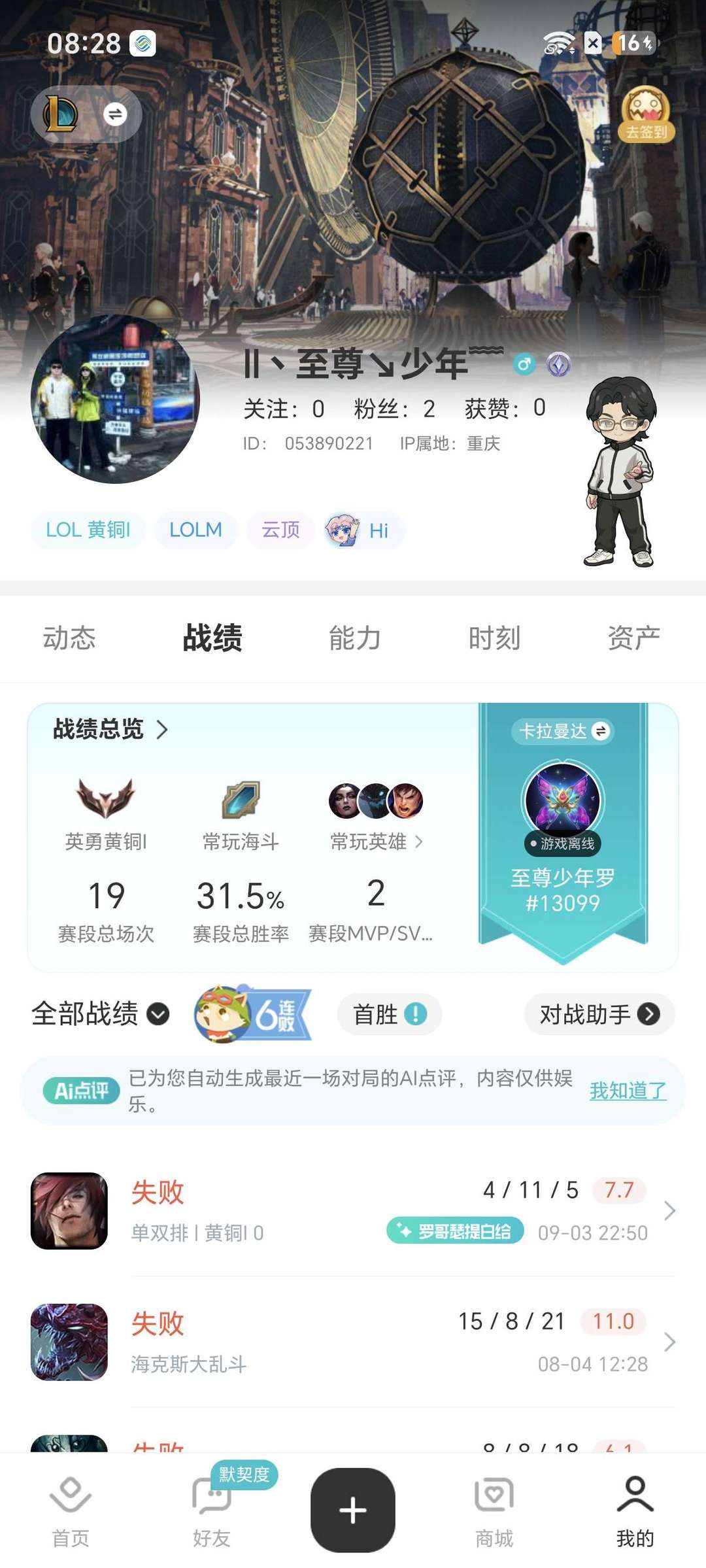Viewport: 706px width, 1568px height.
Task: Dismiss the AI点评 notice with 我知道了
Action: tap(628, 1090)
